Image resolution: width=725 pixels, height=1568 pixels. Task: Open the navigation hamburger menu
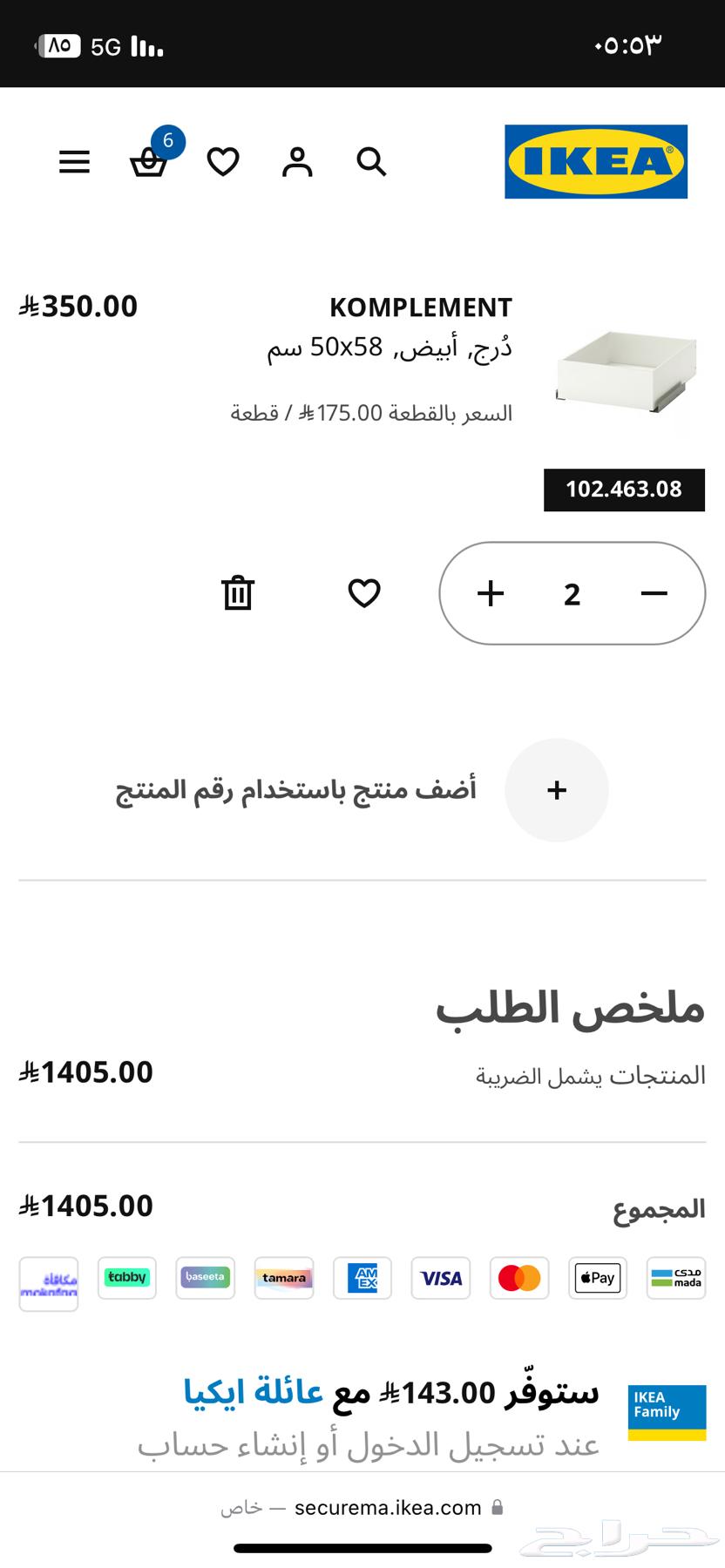coord(74,162)
